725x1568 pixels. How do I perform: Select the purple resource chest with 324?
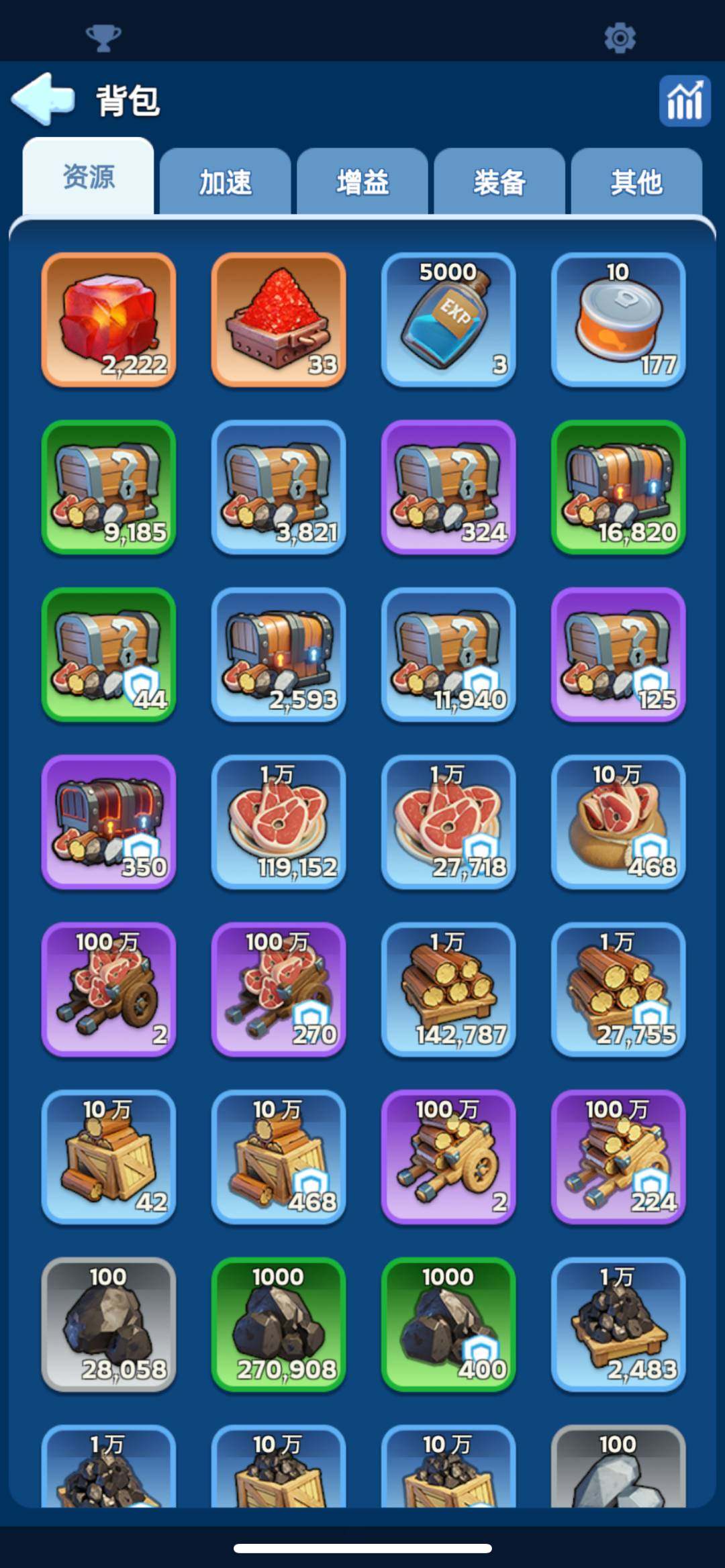[x=448, y=487]
